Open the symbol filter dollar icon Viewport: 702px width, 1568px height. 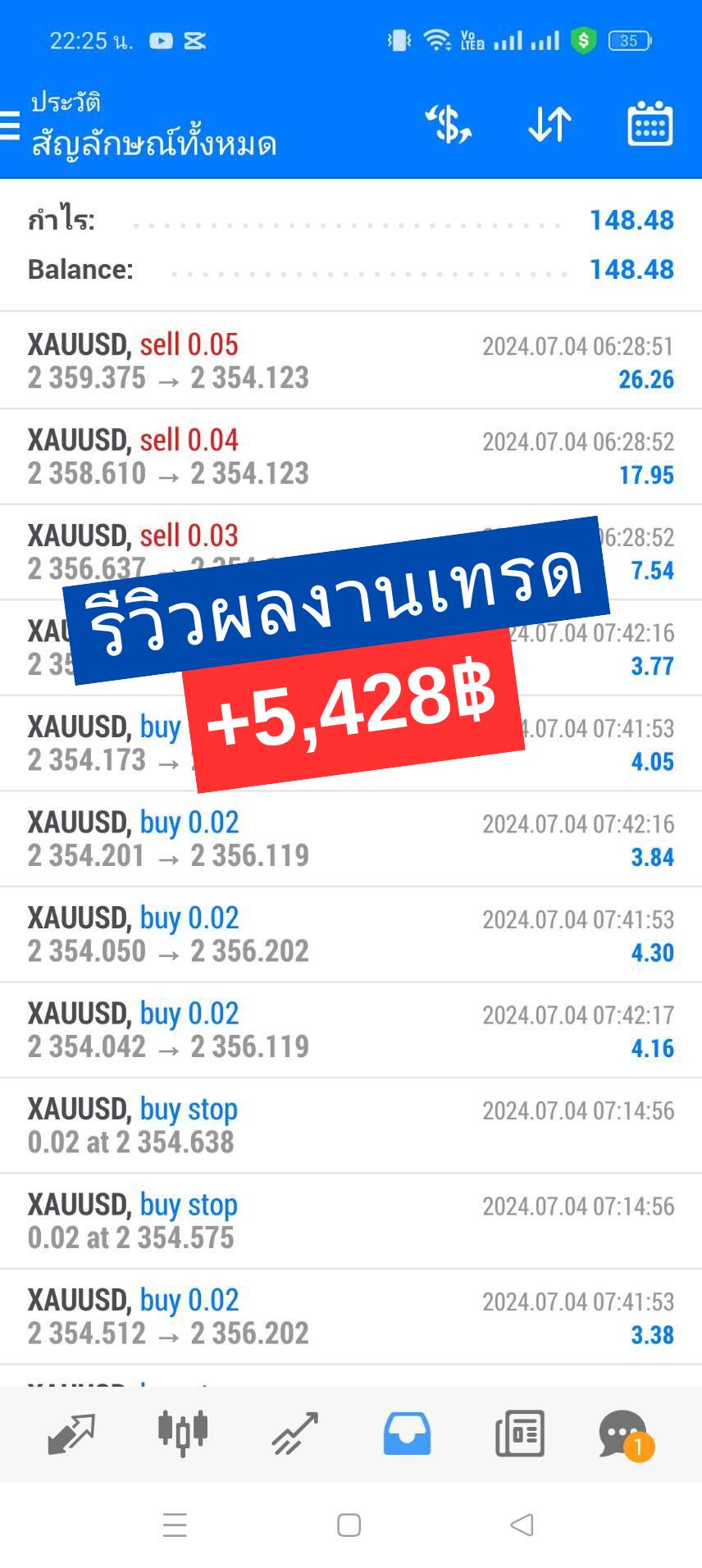pos(449,125)
